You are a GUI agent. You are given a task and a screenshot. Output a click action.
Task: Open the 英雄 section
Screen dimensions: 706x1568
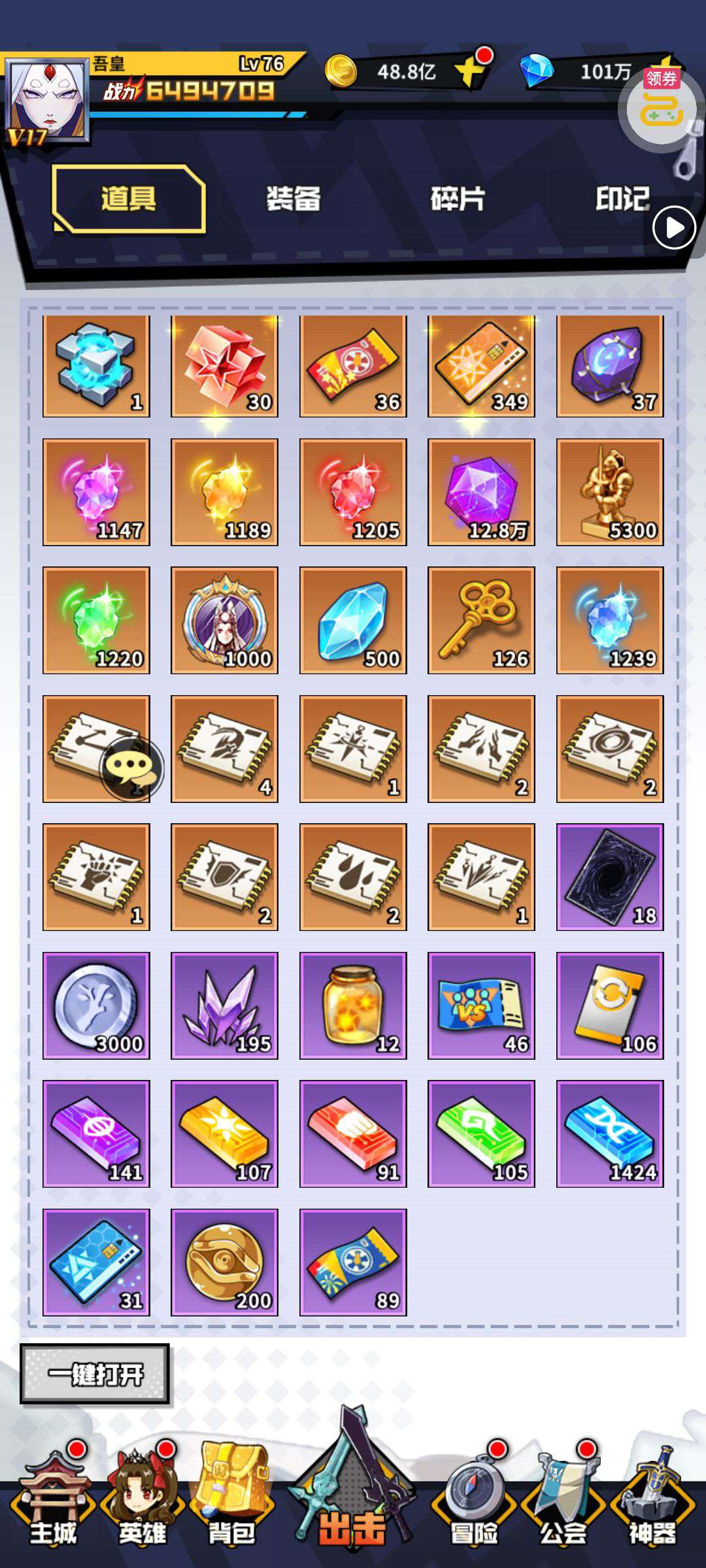(x=143, y=1505)
